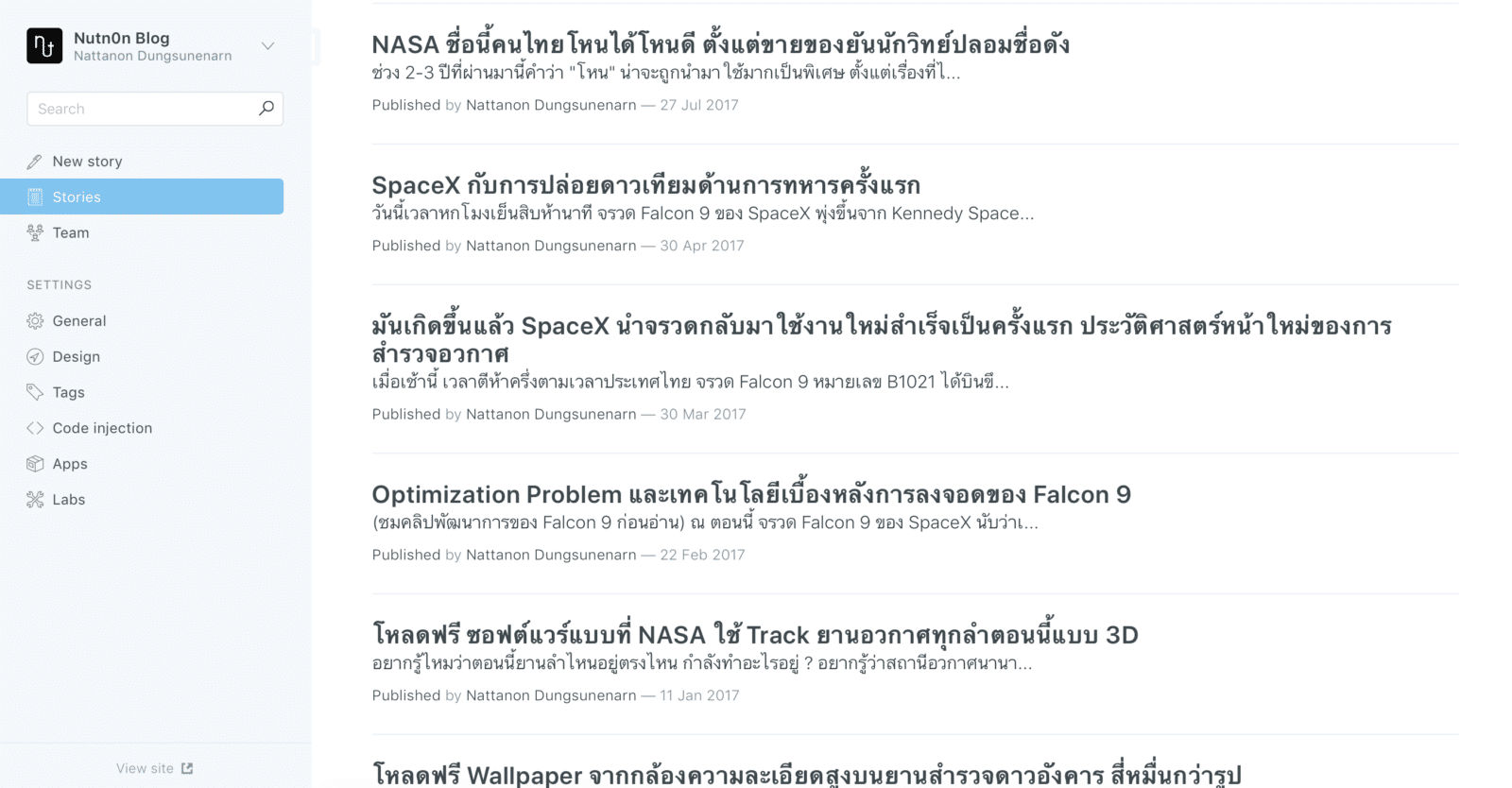The width and height of the screenshot is (1512, 788).
Task: Open Labs settings
Action: click(68, 500)
